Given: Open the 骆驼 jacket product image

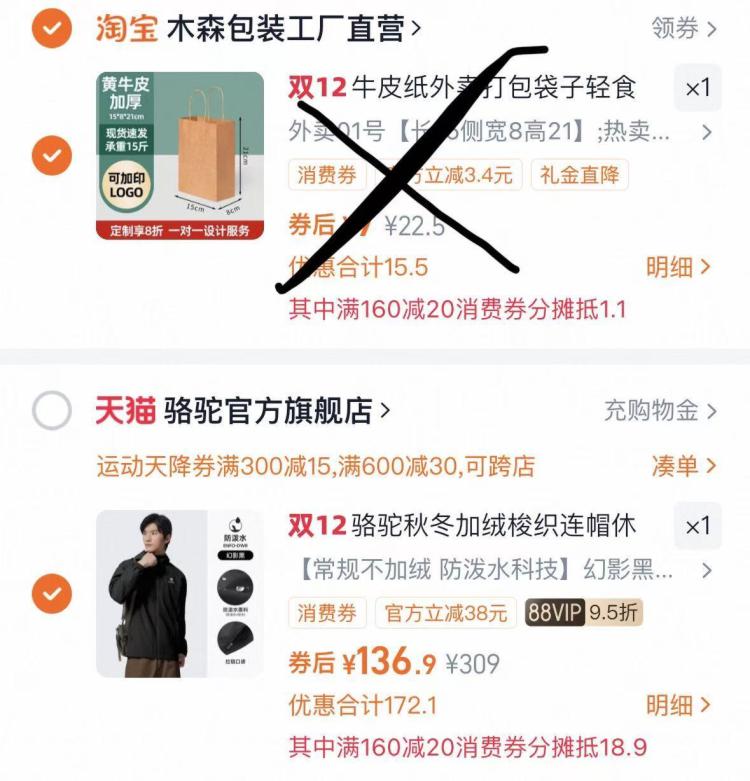Looking at the screenshot, I should coord(180,594).
